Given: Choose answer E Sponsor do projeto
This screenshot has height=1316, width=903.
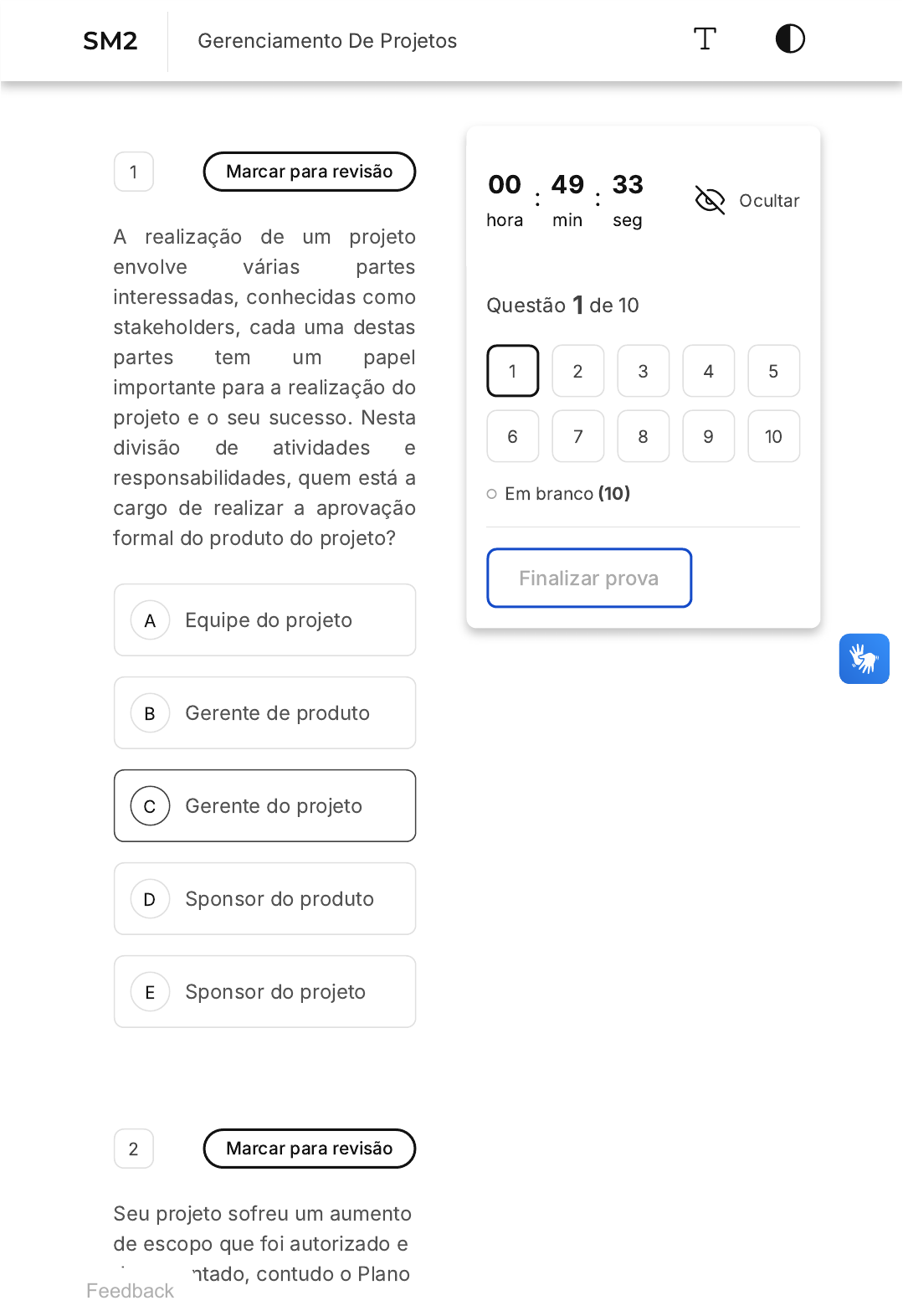Looking at the screenshot, I should 264,992.
